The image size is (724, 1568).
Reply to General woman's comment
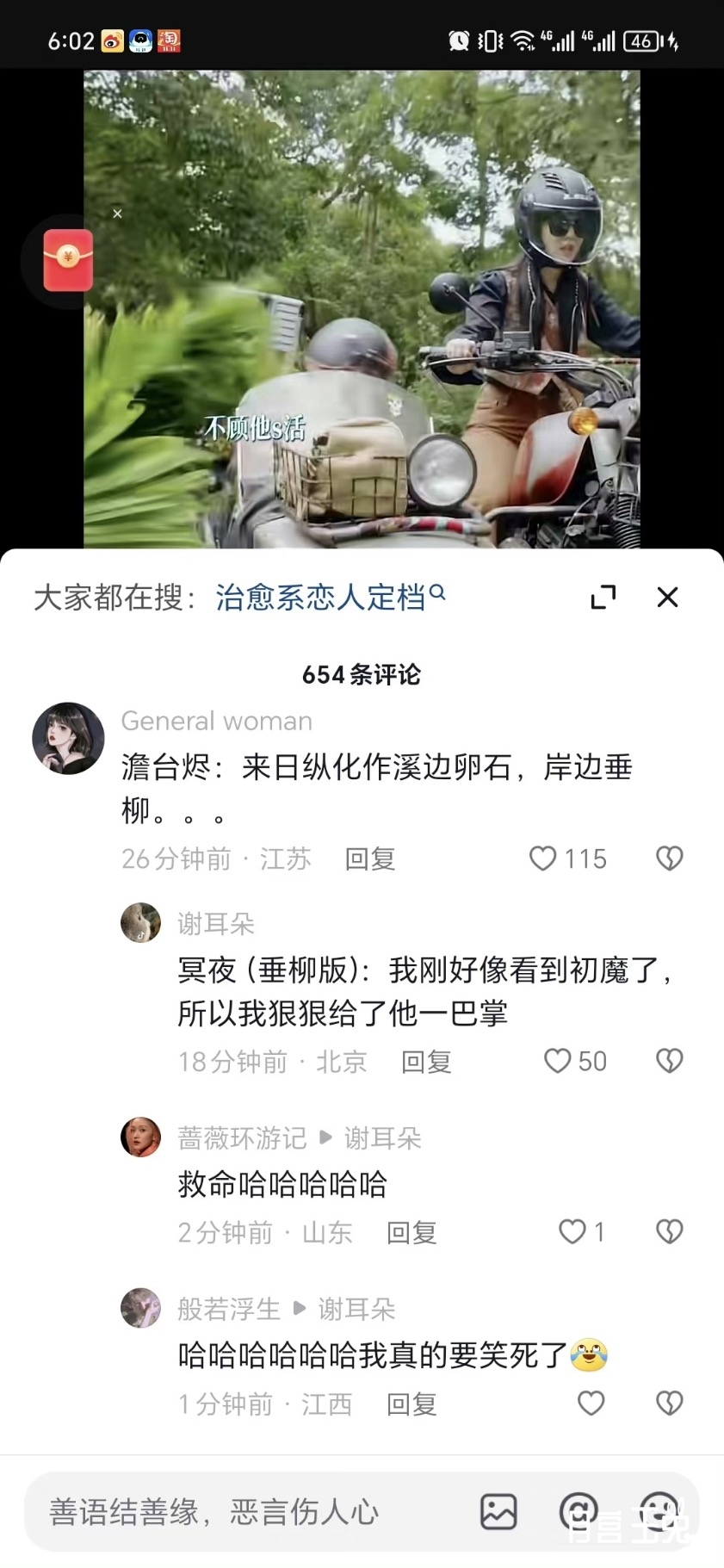pyautogui.click(x=369, y=858)
